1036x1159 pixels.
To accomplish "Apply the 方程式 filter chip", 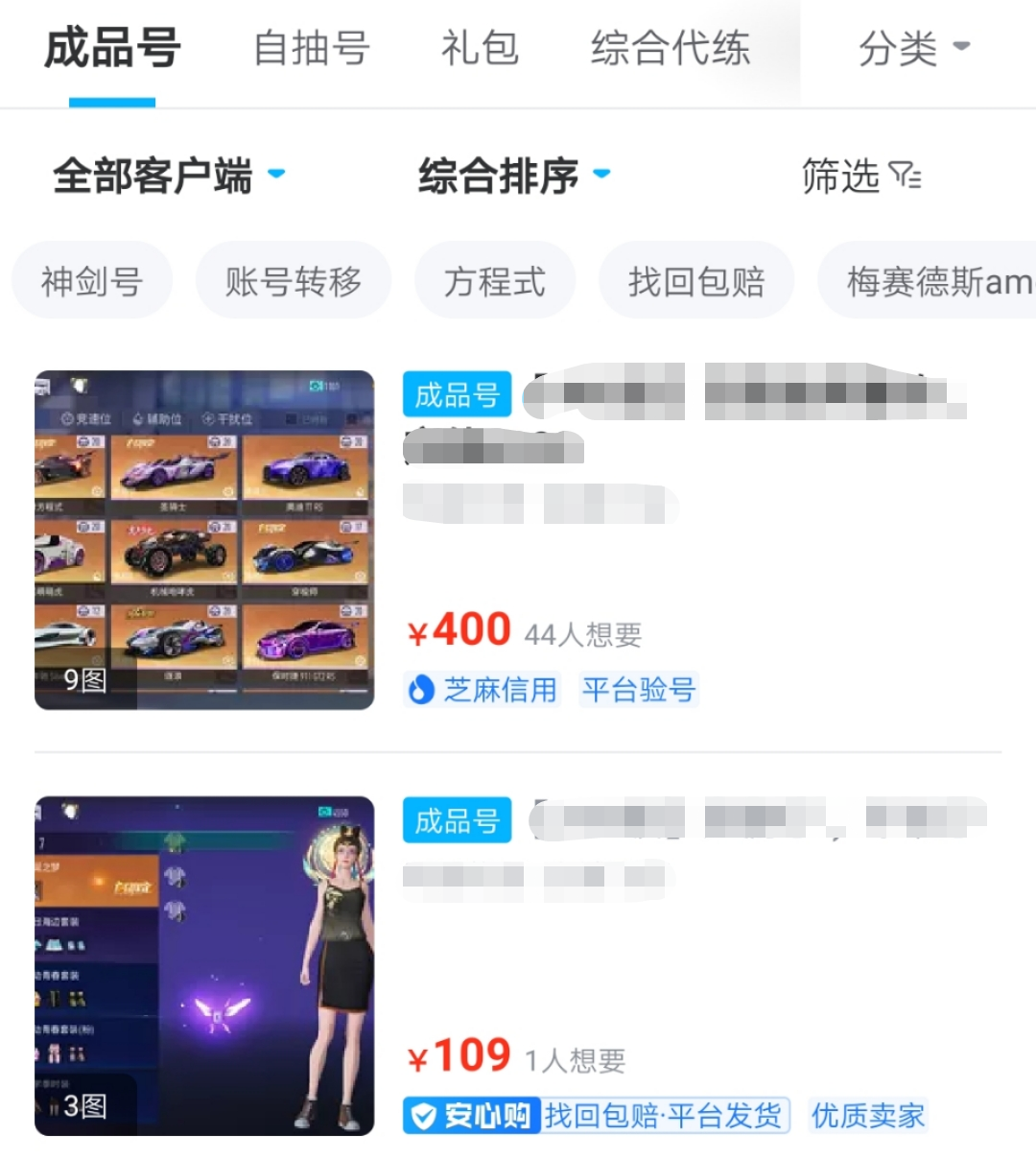I will (494, 281).
